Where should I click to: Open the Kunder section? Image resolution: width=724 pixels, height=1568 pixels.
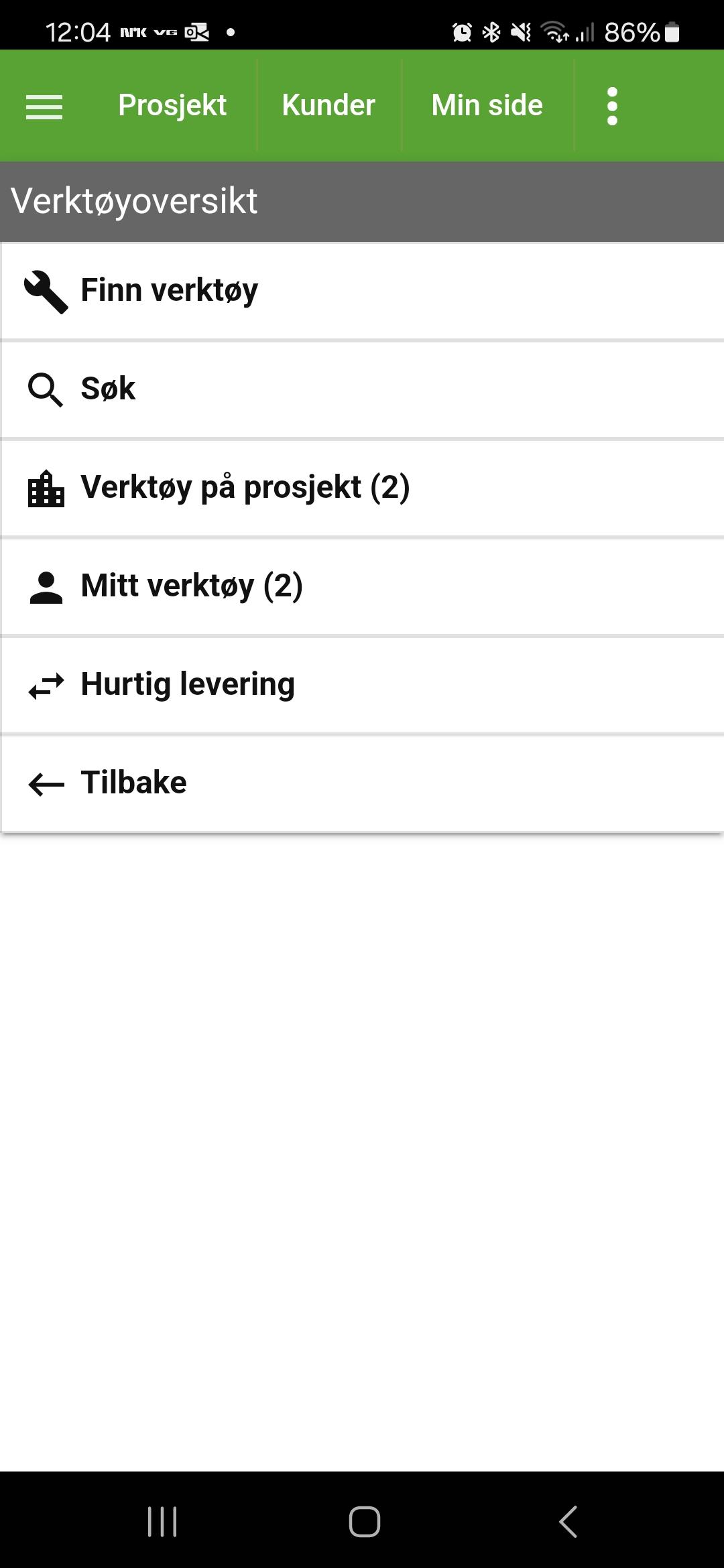point(328,105)
